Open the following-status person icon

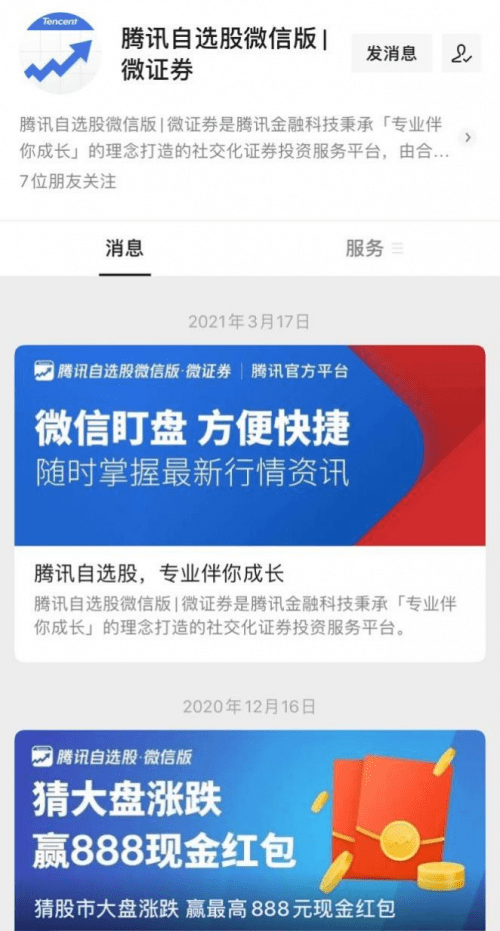[461, 53]
